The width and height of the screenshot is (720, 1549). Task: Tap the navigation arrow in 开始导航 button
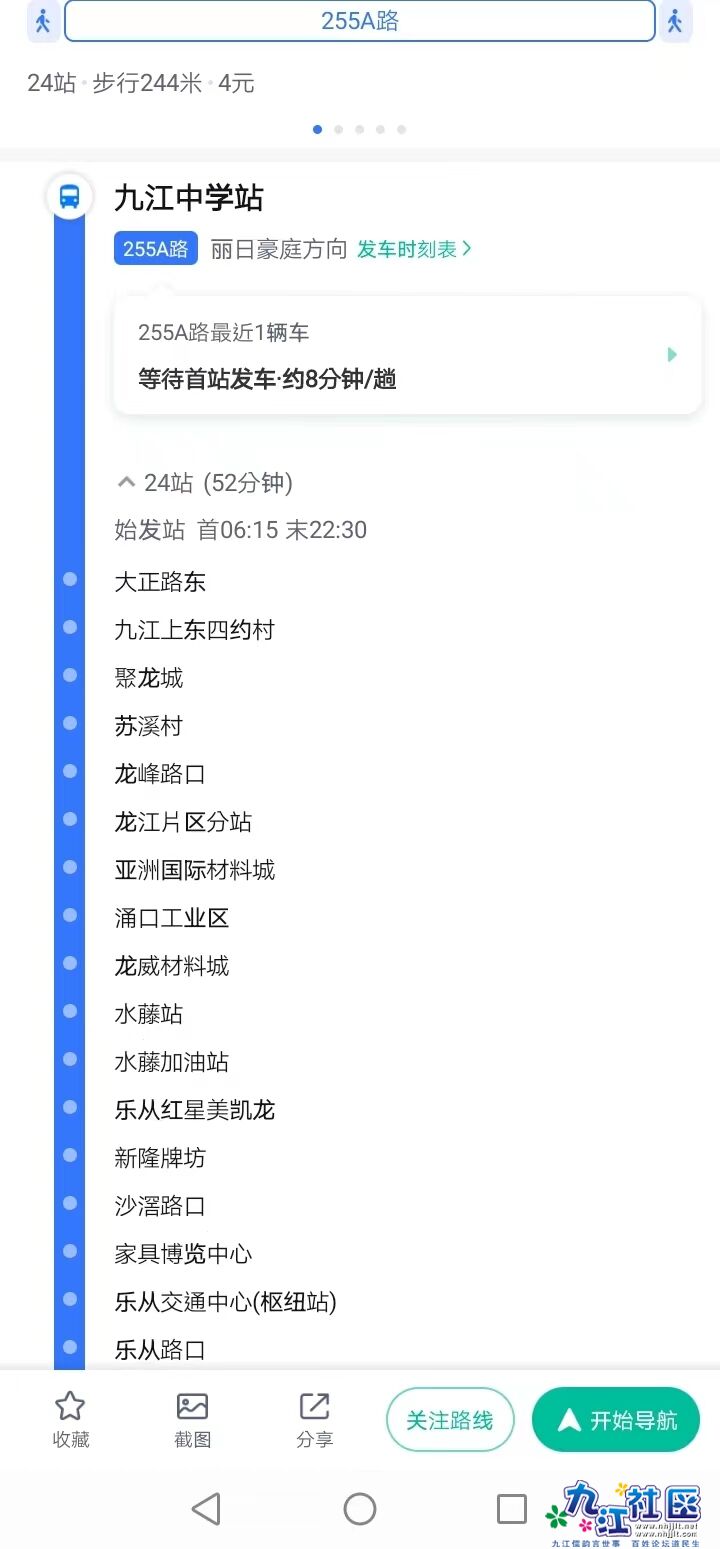tap(567, 1419)
